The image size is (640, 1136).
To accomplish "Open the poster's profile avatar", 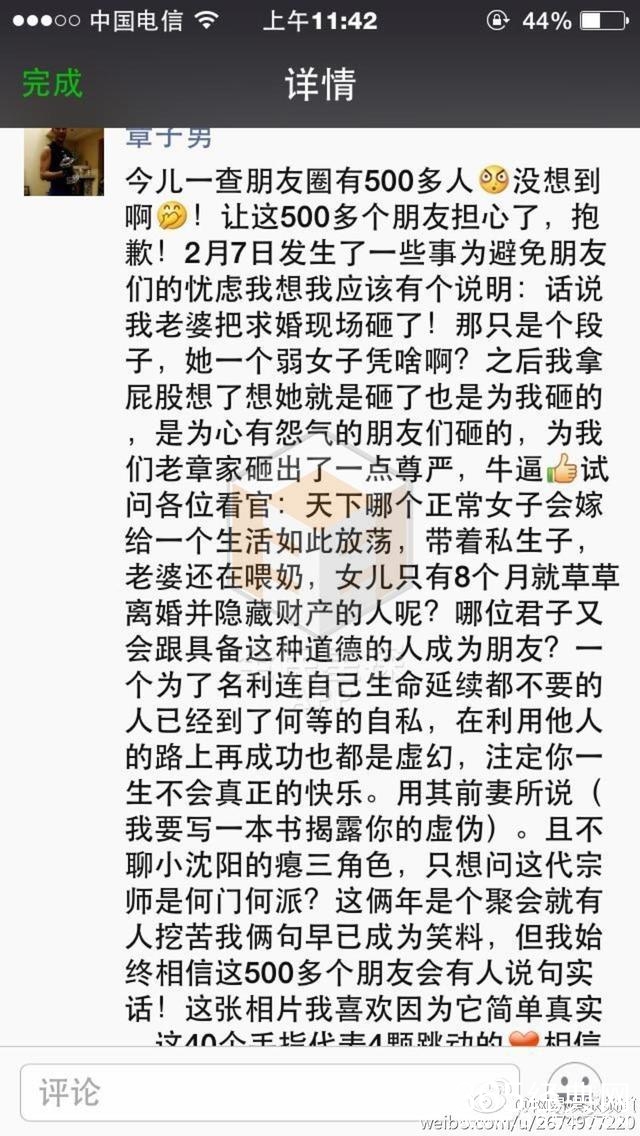I will coord(64,161).
